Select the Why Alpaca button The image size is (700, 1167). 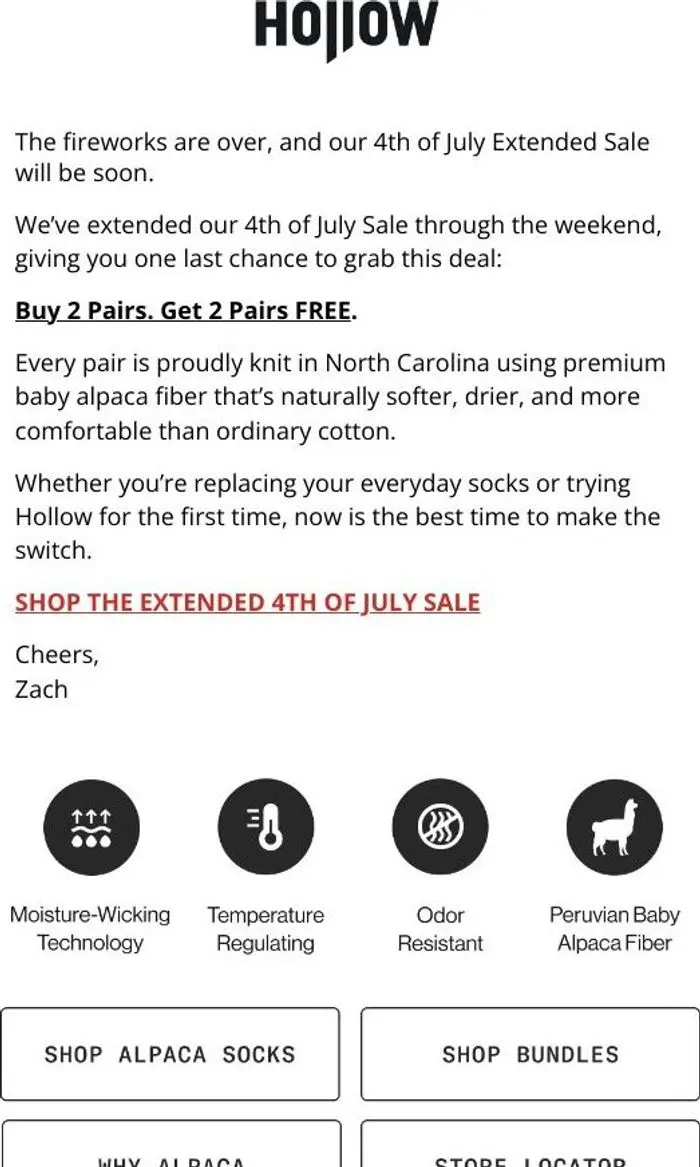coord(171,1144)
